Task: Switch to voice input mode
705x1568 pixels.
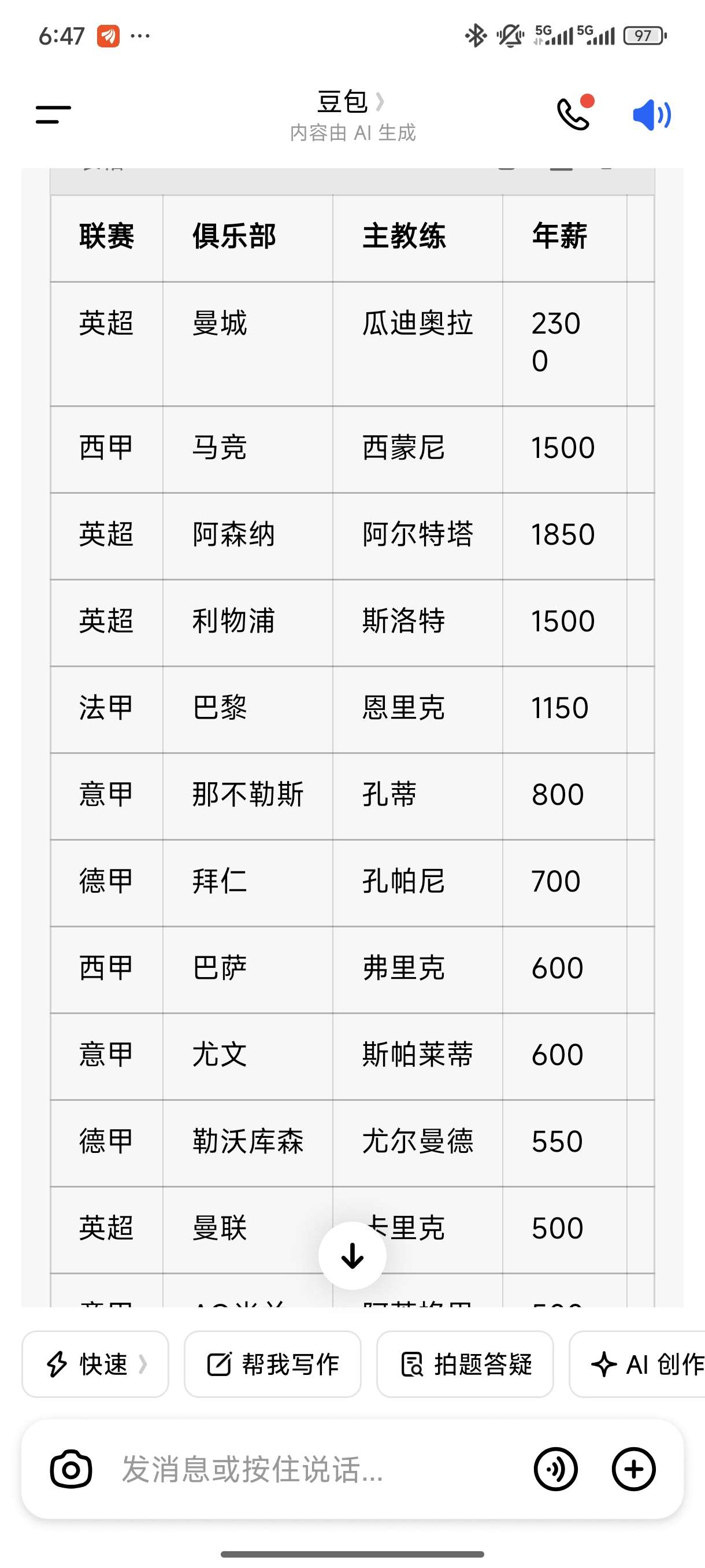Action: point(555,1469)
